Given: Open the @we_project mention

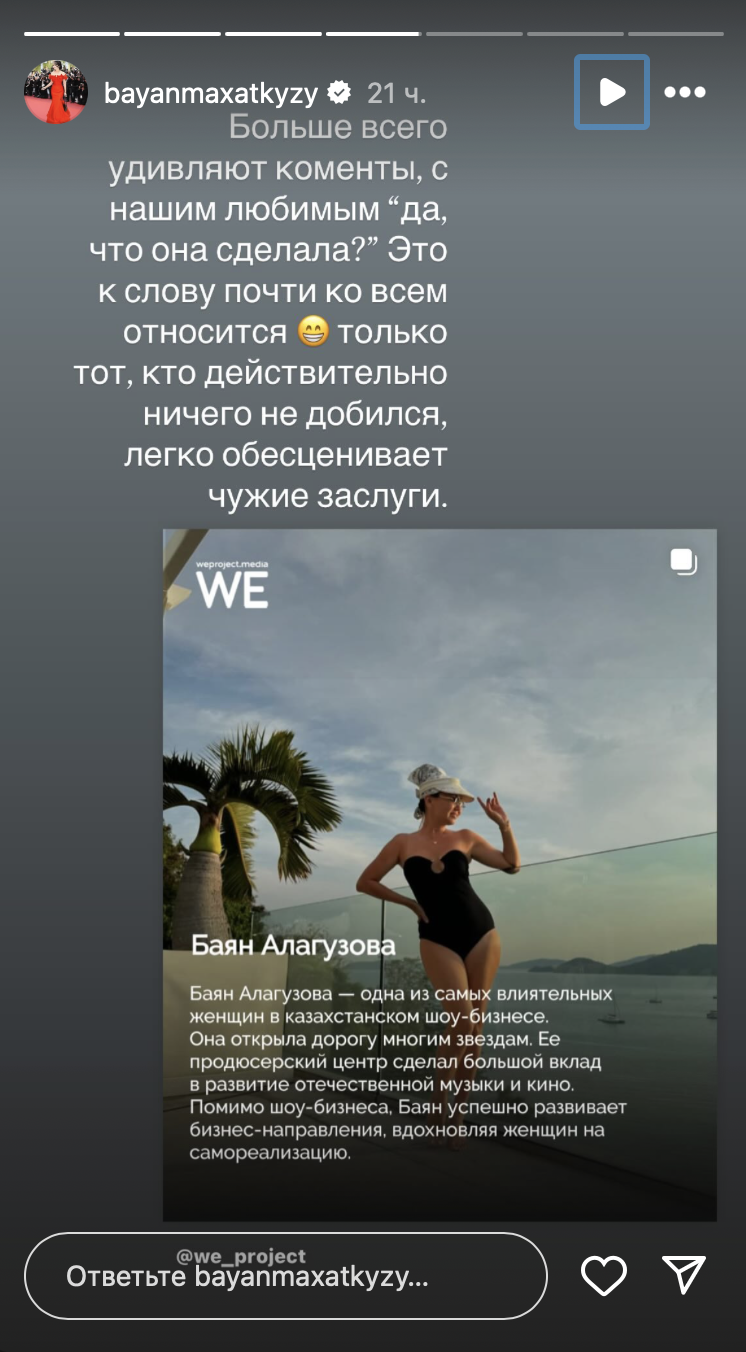Looking at the screenshot, I should (241, 1256).
